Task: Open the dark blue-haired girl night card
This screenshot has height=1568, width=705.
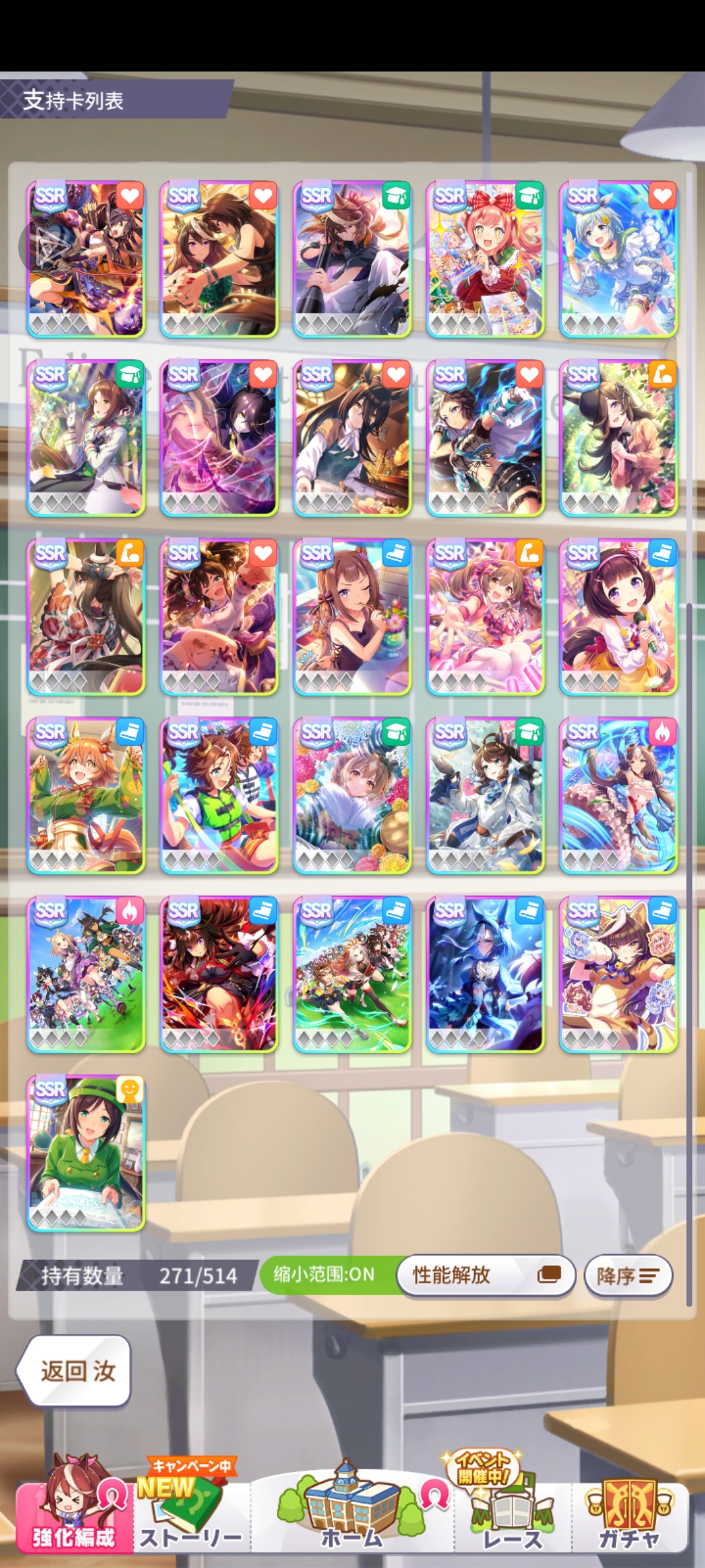Action: (485, 974)
